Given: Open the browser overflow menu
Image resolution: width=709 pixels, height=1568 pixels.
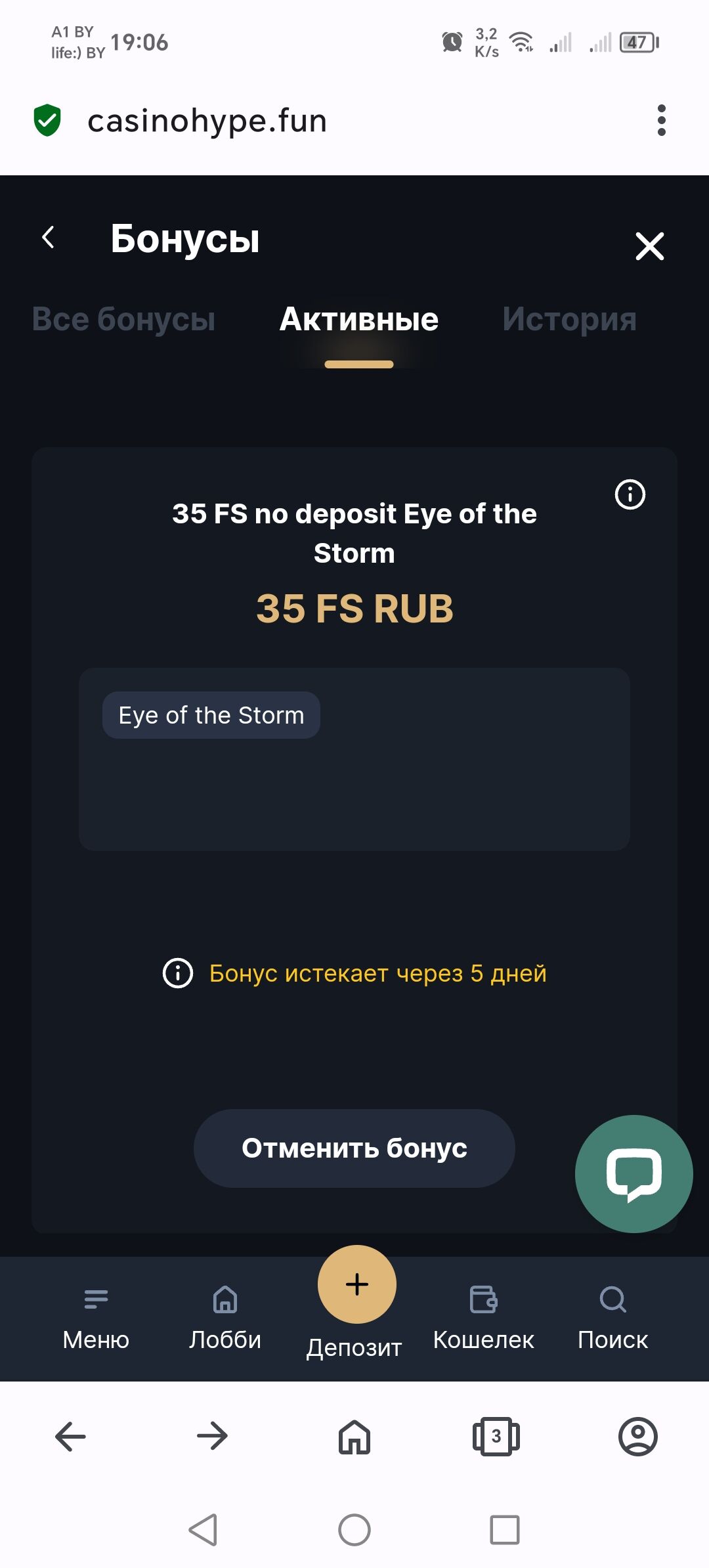Looking at the screenshot, I should coord(661,121).
